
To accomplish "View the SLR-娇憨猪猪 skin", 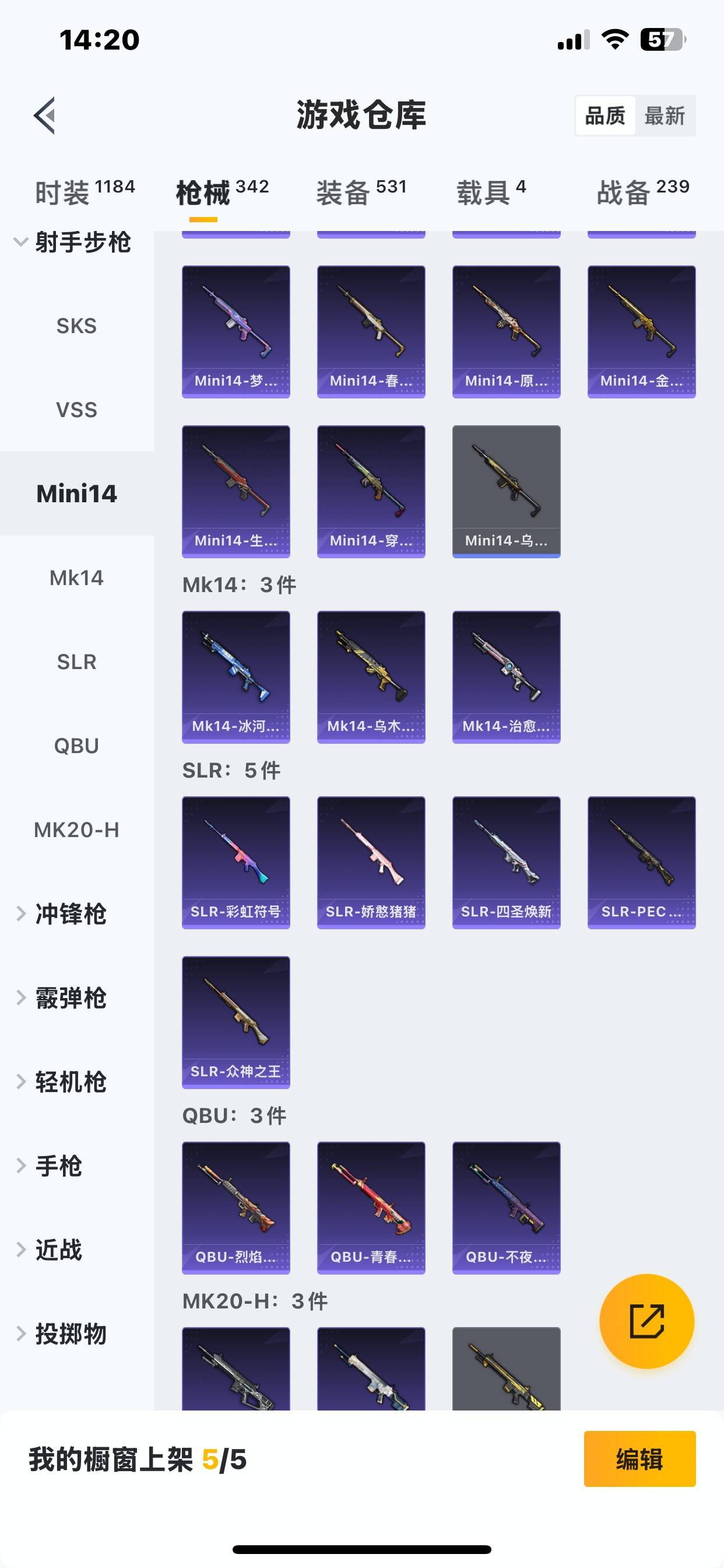I will click(x=371, y=862).
